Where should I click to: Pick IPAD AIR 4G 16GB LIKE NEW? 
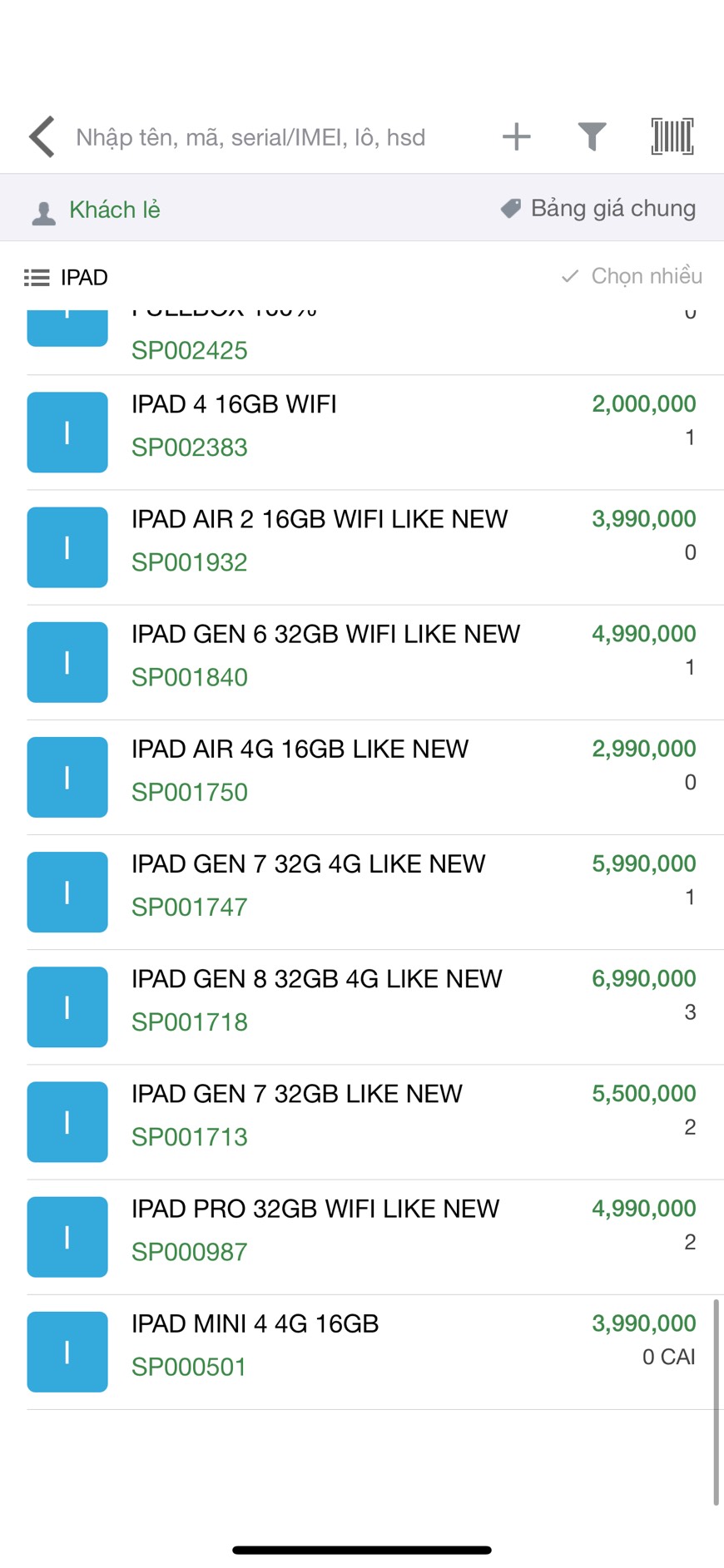click(362, 777)
